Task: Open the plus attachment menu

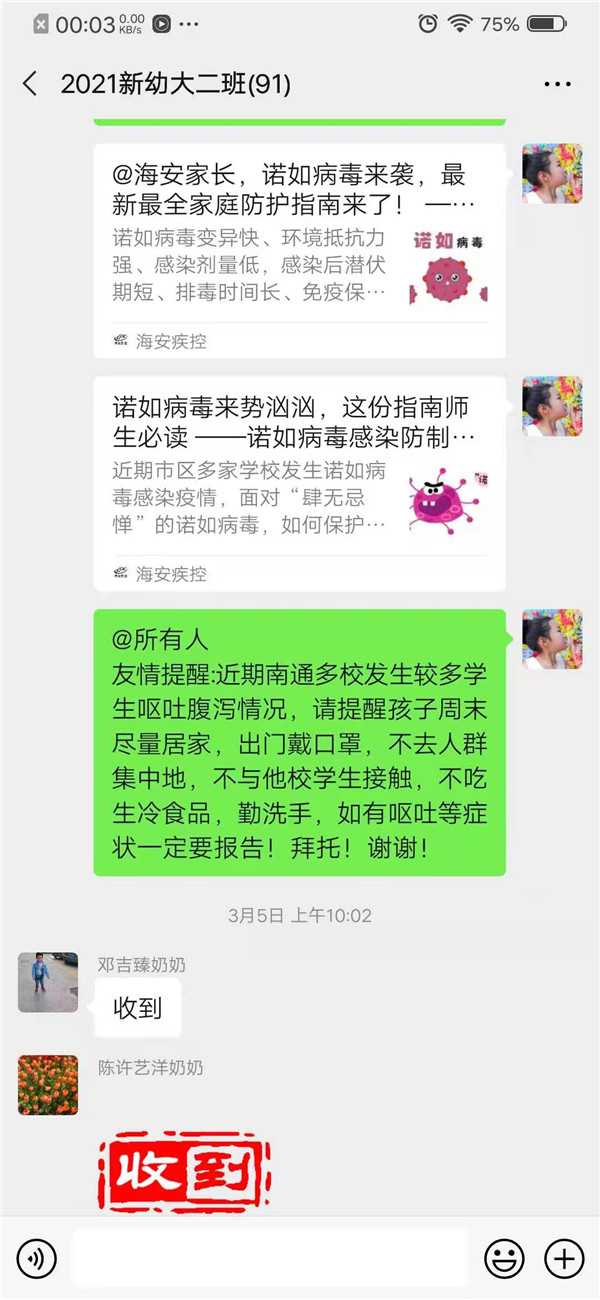Action: 563,1258
